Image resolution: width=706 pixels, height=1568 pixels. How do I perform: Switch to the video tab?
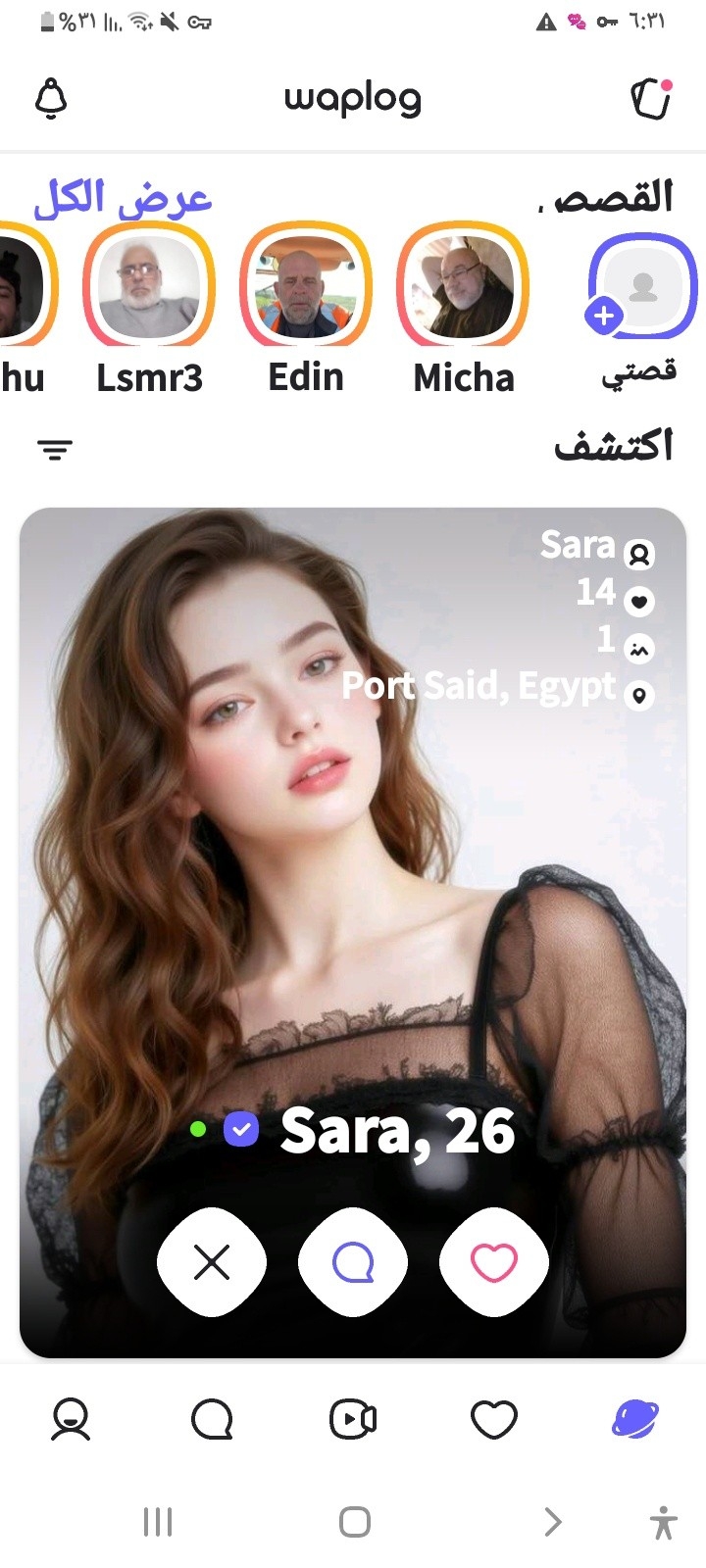tap(353, 1419)
